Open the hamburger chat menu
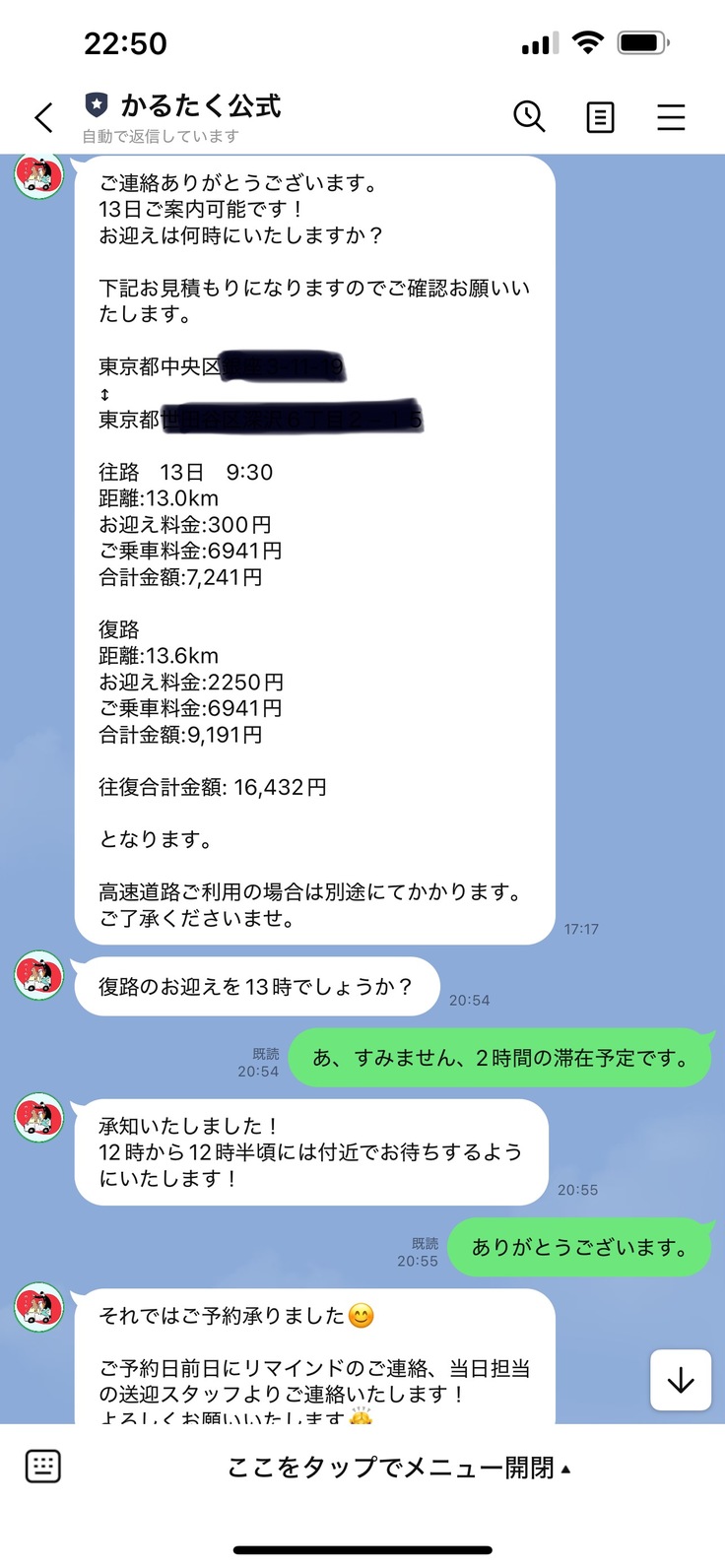Screen dimensions: 725x1568 click(671, 117)
